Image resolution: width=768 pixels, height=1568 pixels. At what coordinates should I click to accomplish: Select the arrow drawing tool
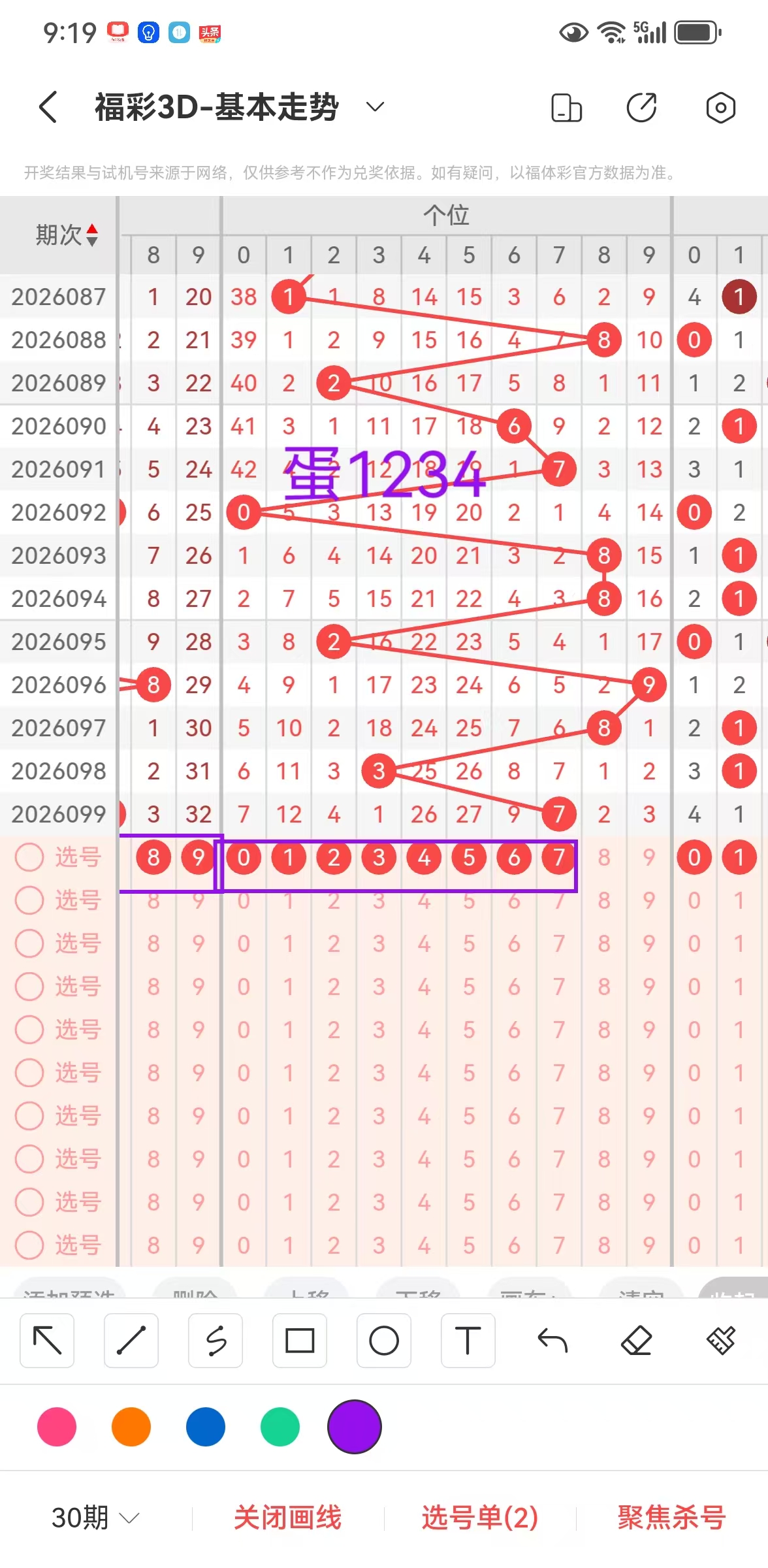[47, 1341]
